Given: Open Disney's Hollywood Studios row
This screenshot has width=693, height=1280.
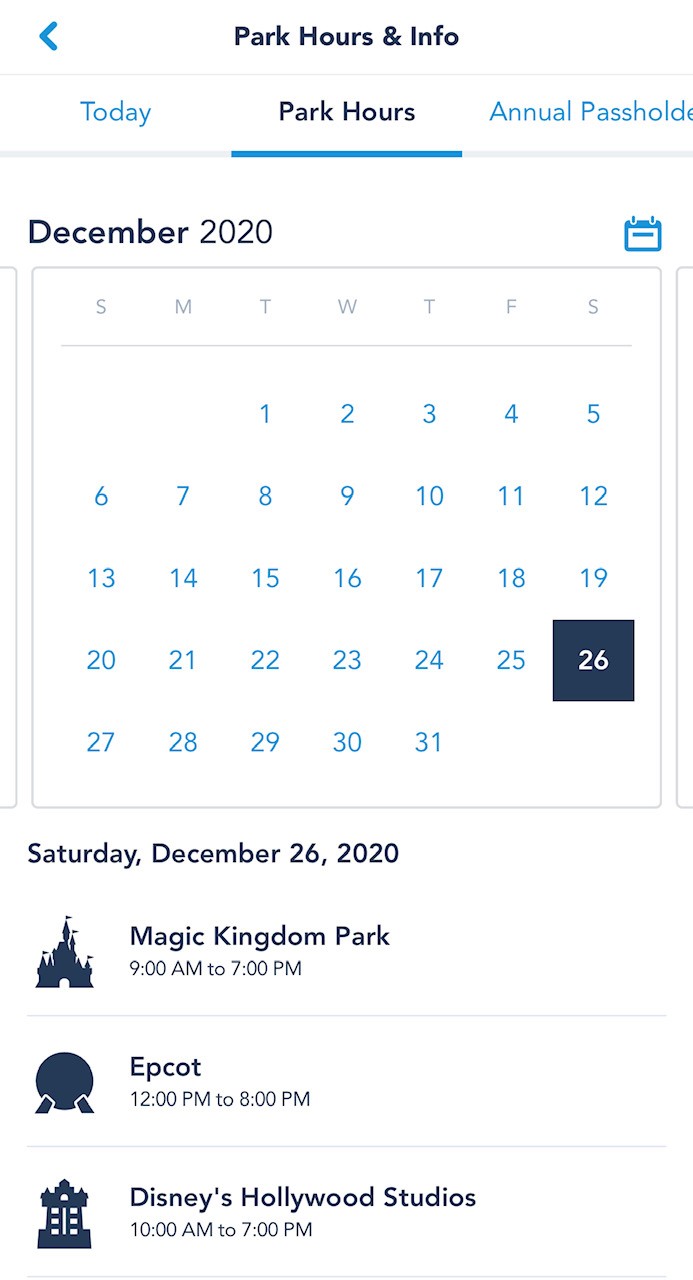Looking at the screenshot, I should (346, 1211).
